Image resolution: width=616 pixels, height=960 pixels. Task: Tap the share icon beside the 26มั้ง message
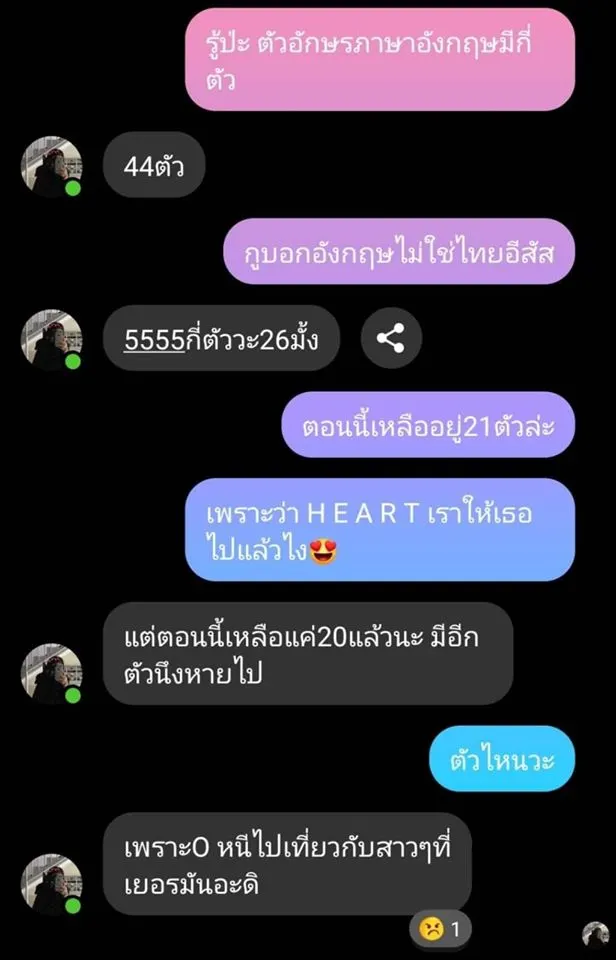(x=390, y=338)
